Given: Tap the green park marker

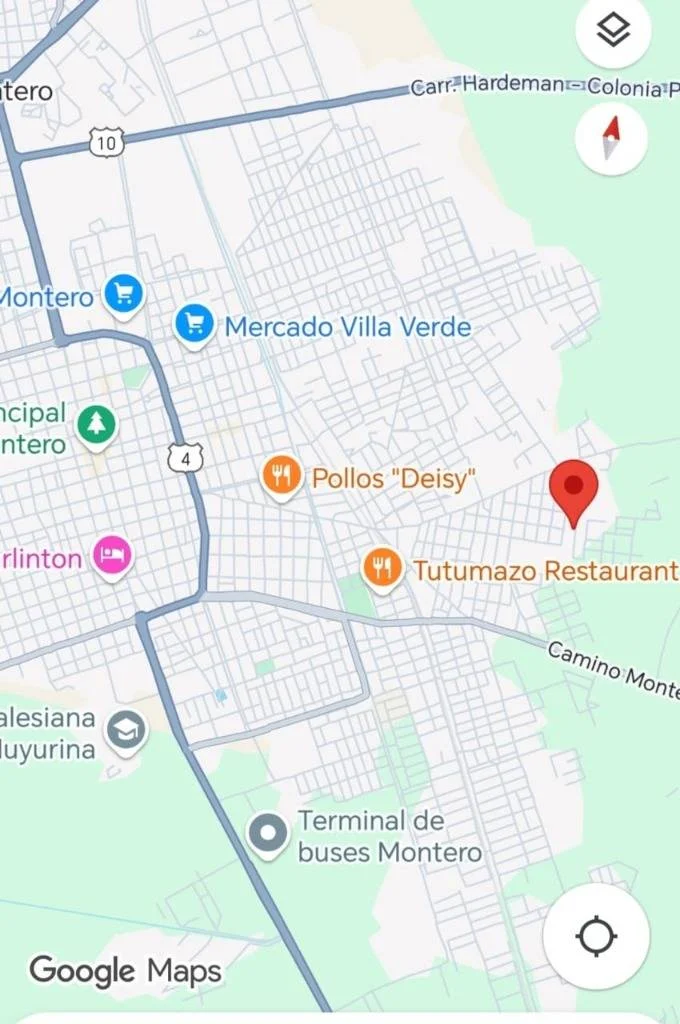Looking at the screenshot, I should (x=96, y=425).
